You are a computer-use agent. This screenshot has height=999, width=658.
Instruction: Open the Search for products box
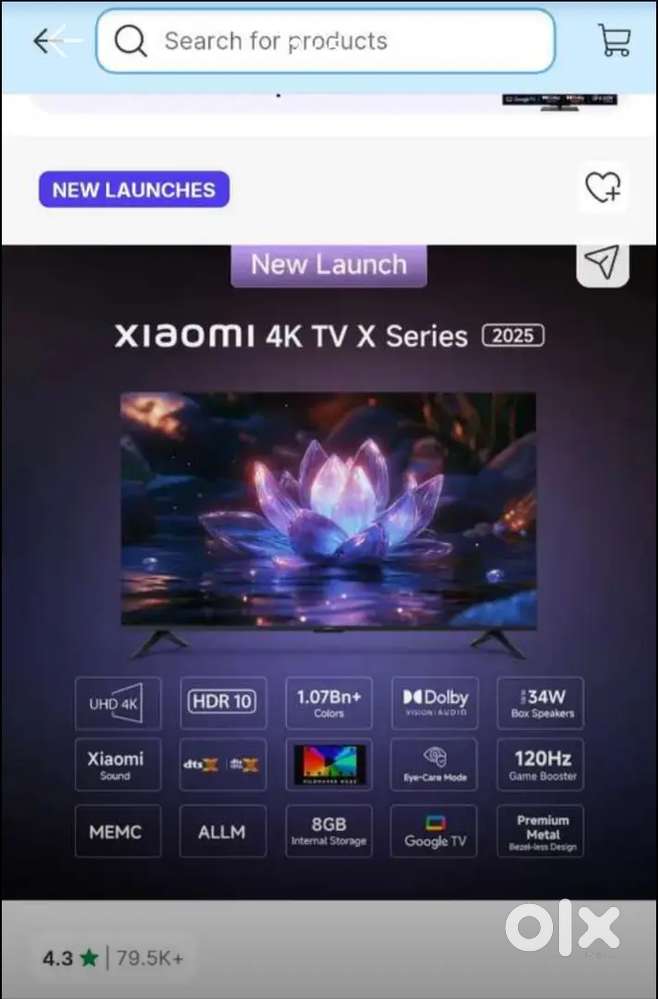pos(325,41)
